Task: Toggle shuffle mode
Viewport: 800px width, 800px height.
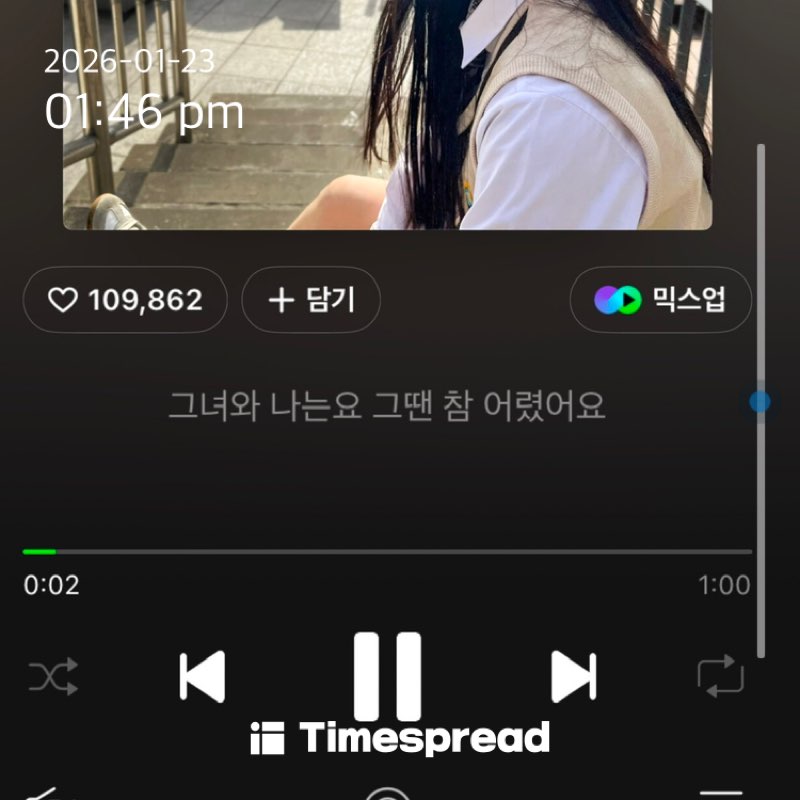Action: [53, 677]
